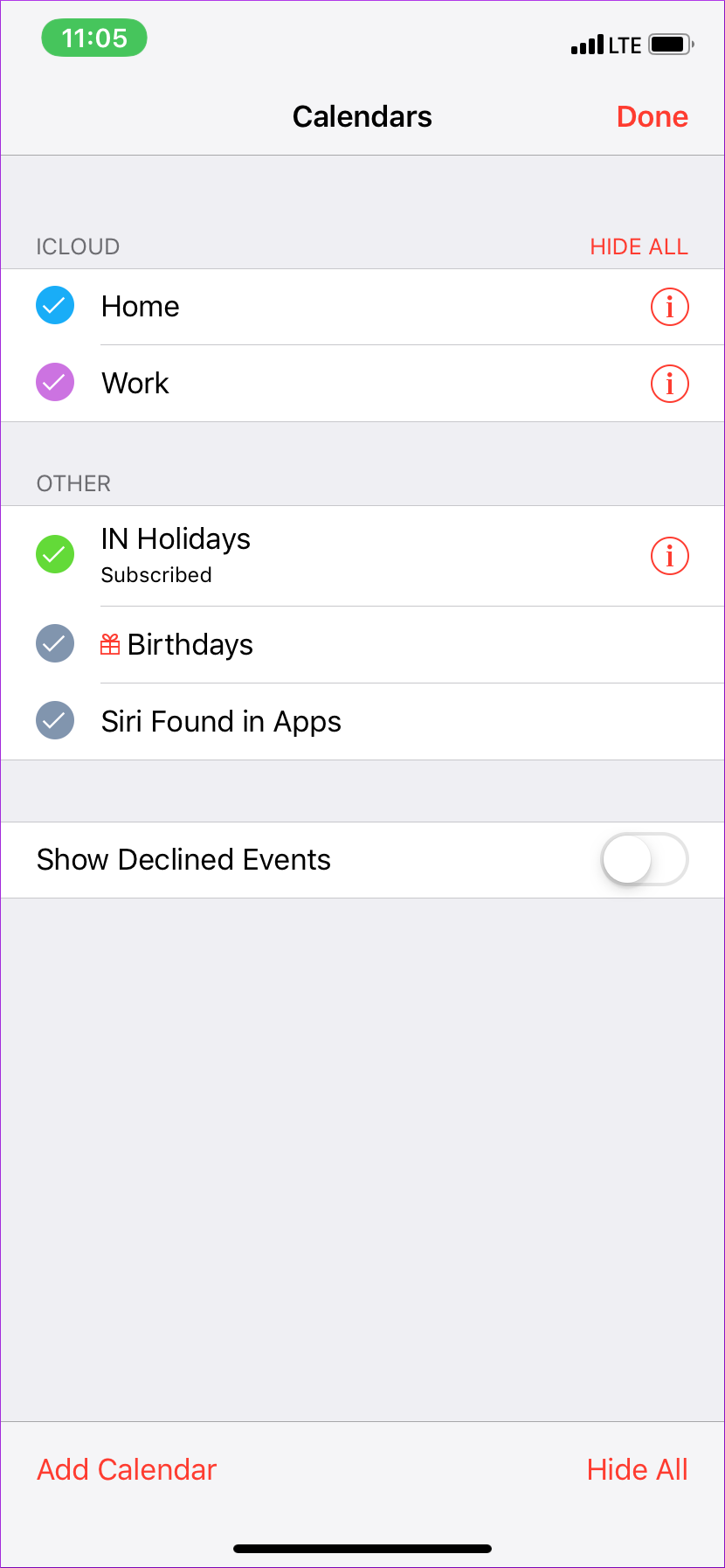The height and width of the screenshot is (1568, 725).
Task: Tap Done to close Calendars
Action: pyautogui.click(x=652, y=117)
